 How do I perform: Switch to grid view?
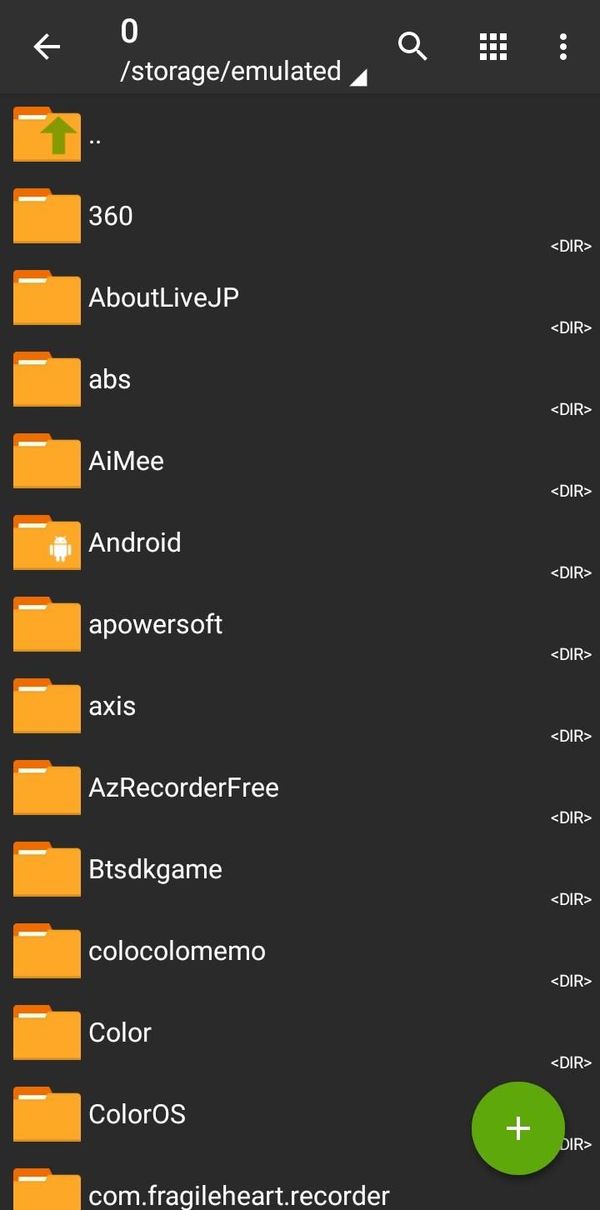click(x=493, y=46)
